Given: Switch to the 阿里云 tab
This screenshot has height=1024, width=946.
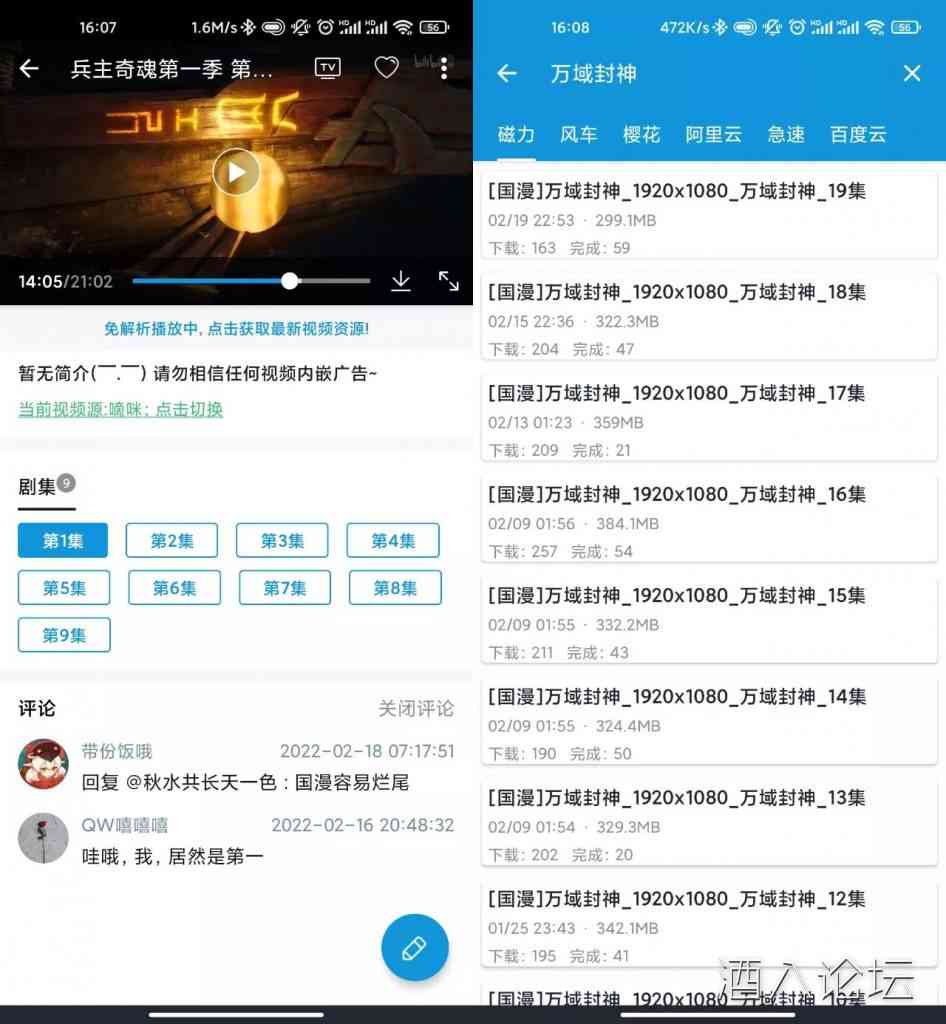Looking at the screenshot, I should [x=713, y=134].
